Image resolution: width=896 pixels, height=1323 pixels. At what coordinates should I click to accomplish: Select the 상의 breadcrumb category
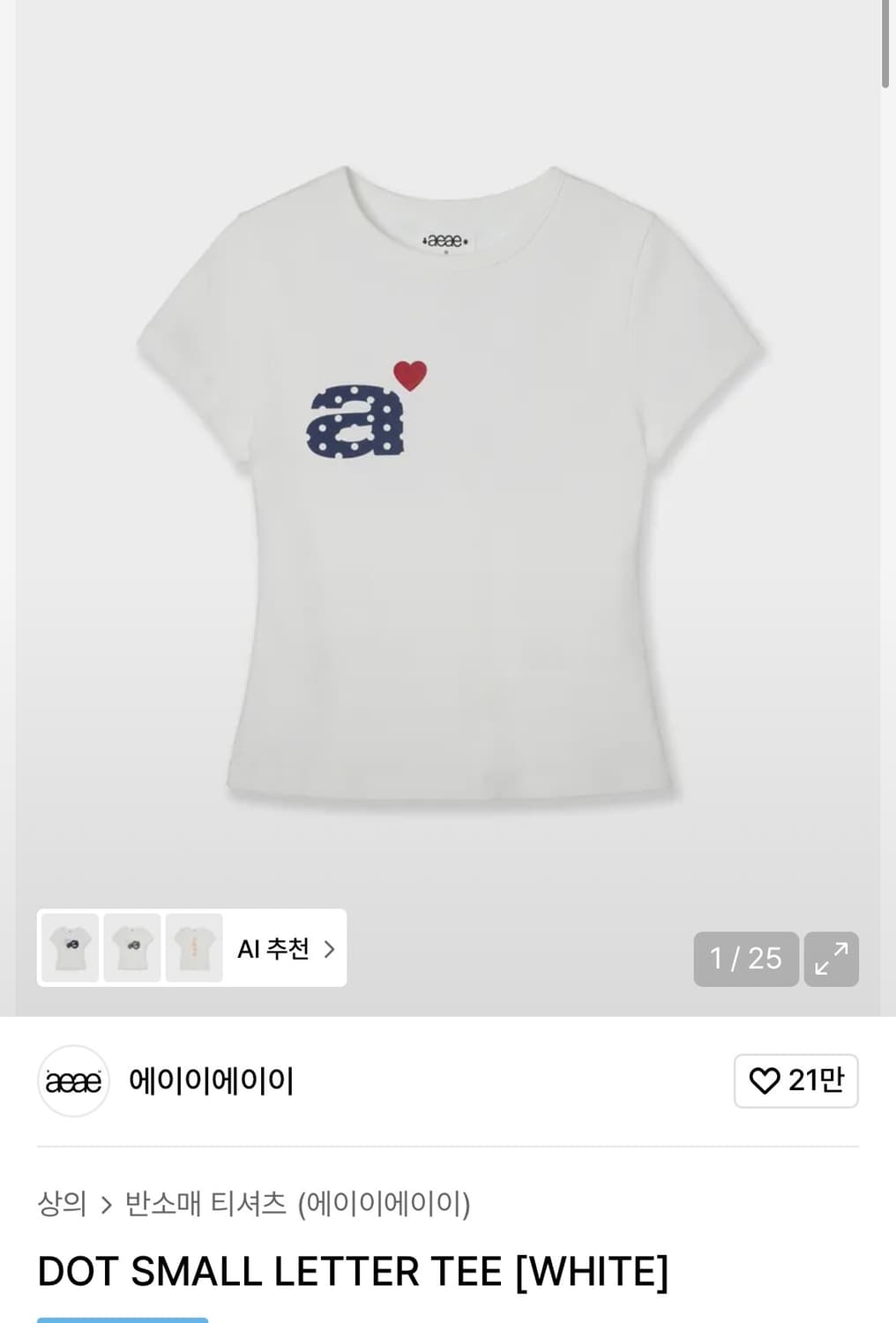[62, 1205]
